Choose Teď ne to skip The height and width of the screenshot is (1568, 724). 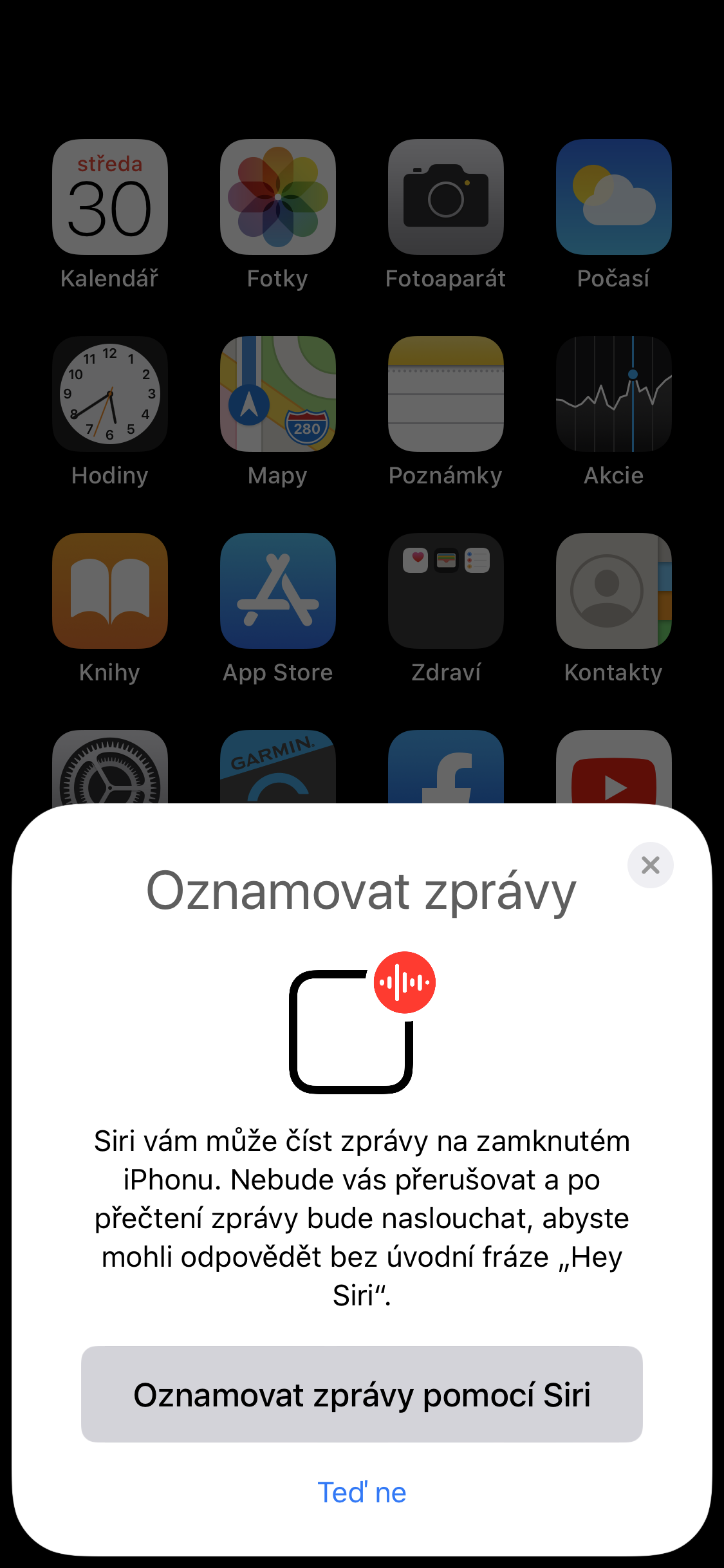(x=362, y=1492)
